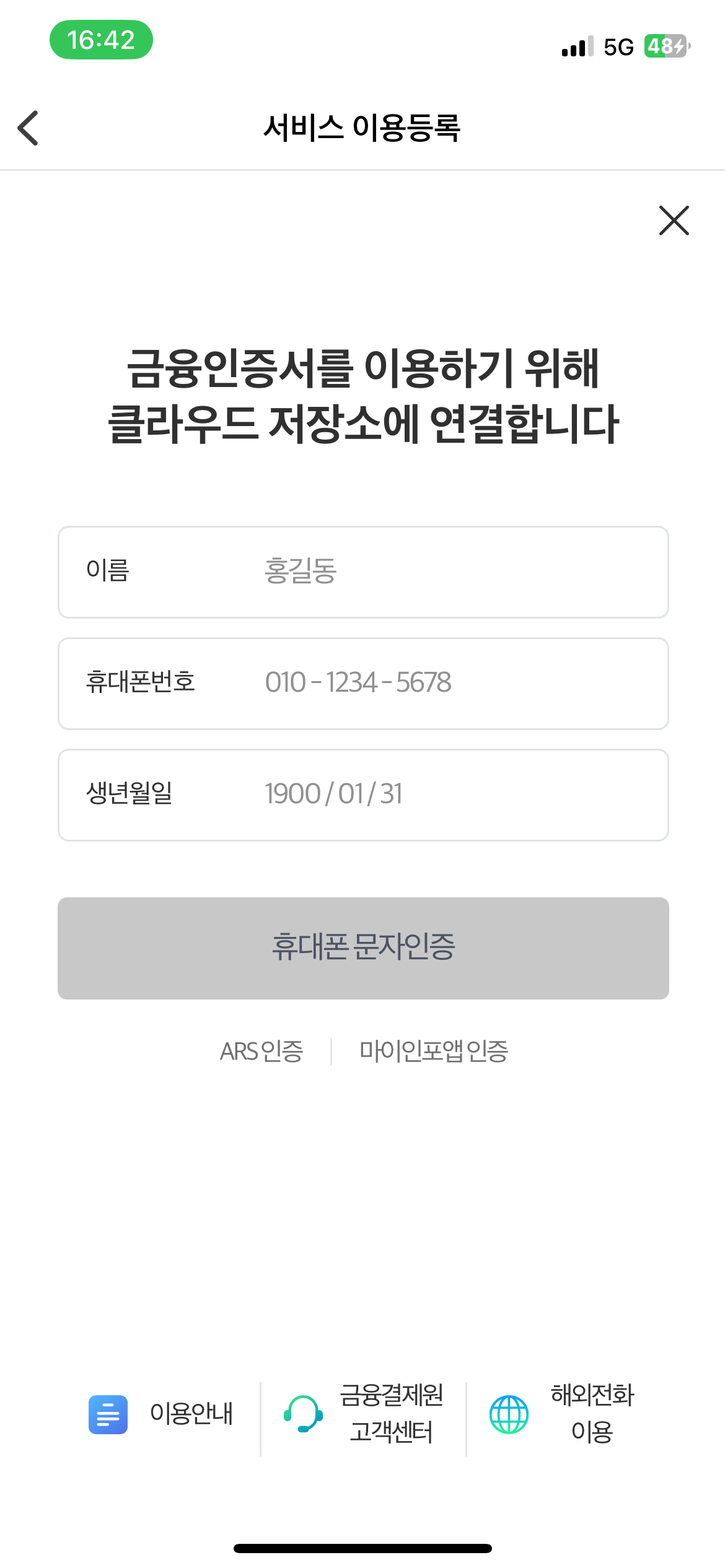Select the 해외전화 이용 globe icon
Viewport: 725px width, 1568px height.
(509, 1415)
